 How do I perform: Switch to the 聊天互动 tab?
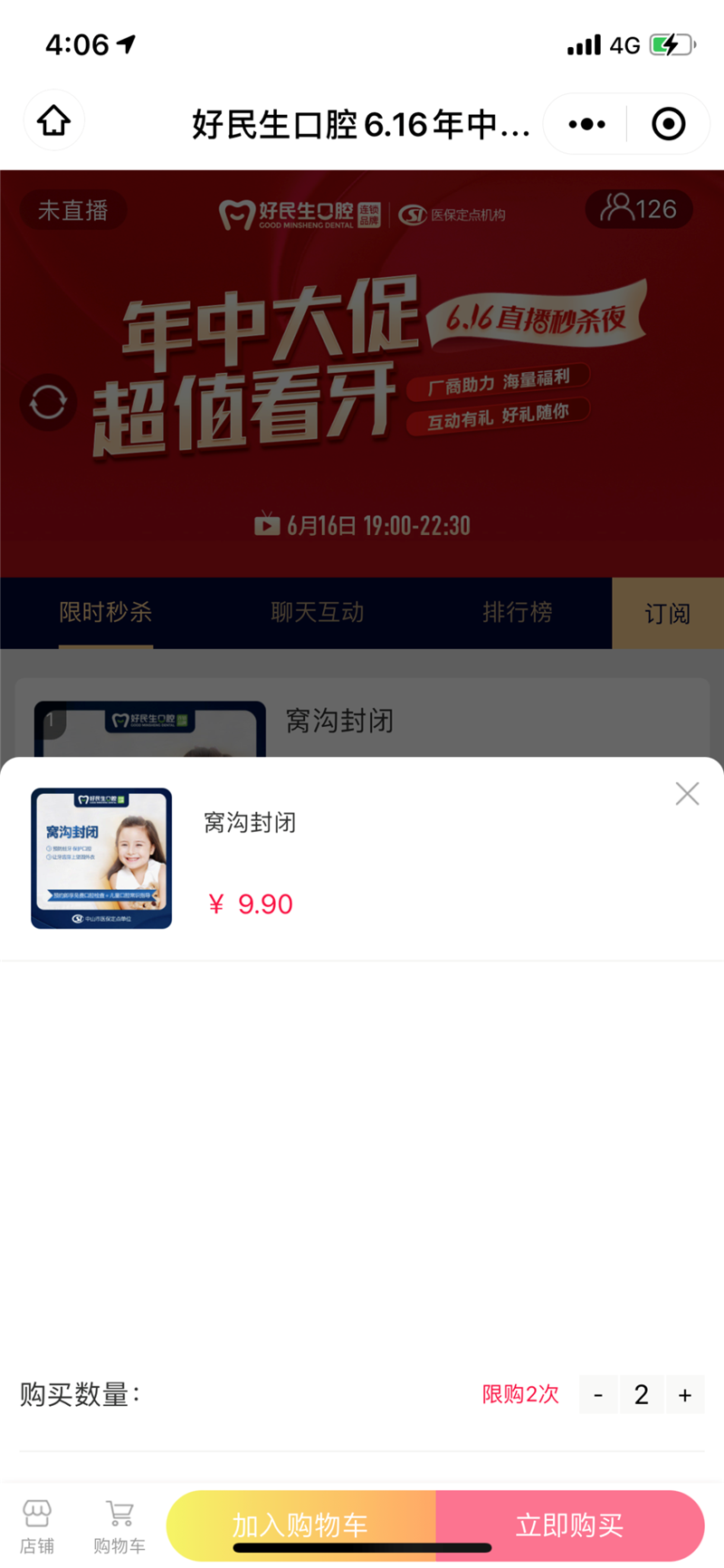click(318, 613)
